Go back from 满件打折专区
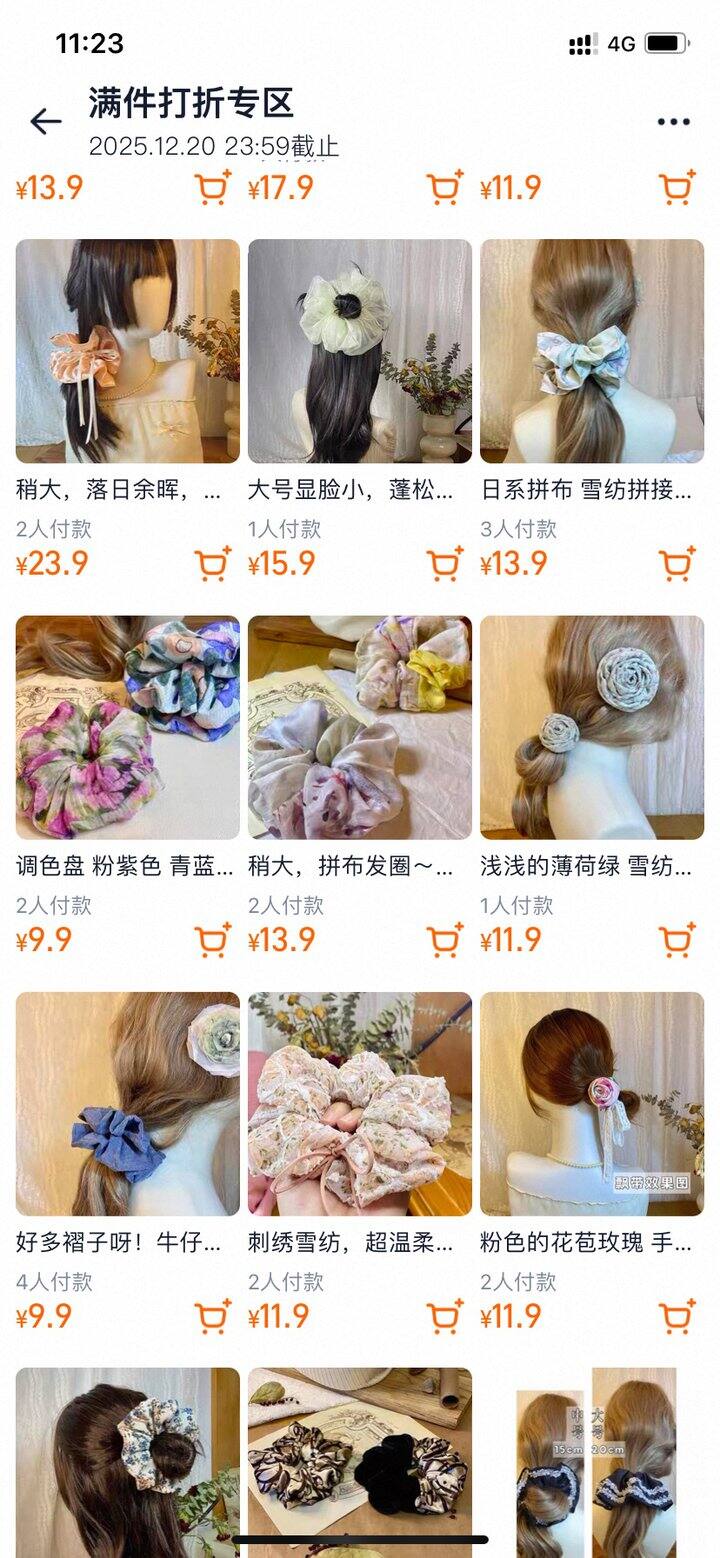The image size is (720, 1558). click(46, 122)
